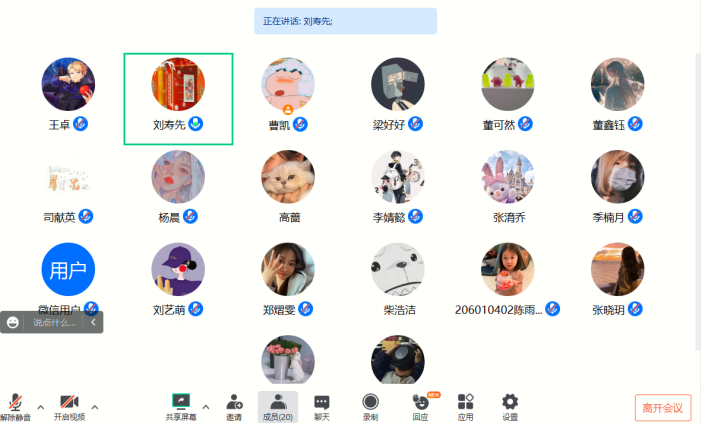Type in the 说点什么 chat box
This screenshot has width=702, height=423.
pyautogui.click(x=55, y=322)
